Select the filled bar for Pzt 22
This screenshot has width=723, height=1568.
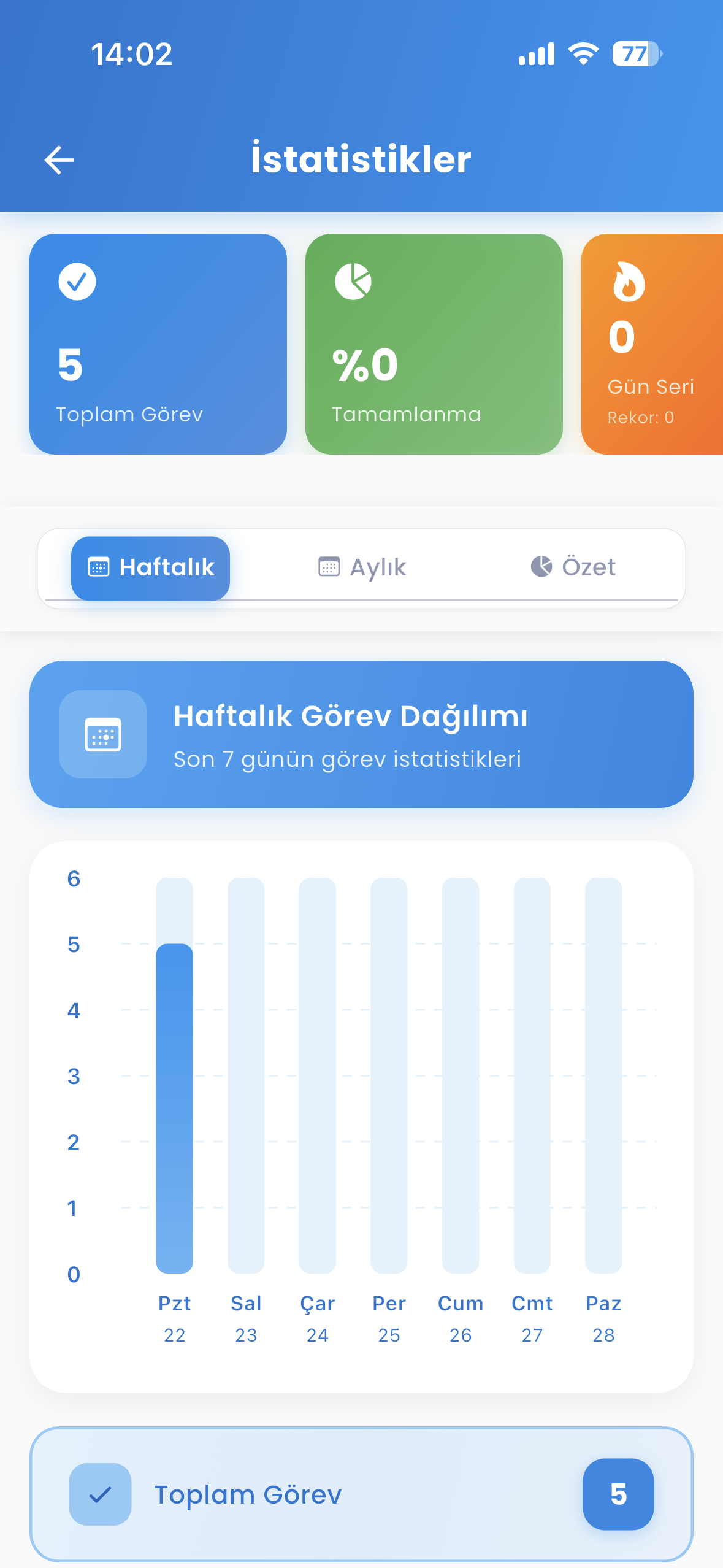174,1104
